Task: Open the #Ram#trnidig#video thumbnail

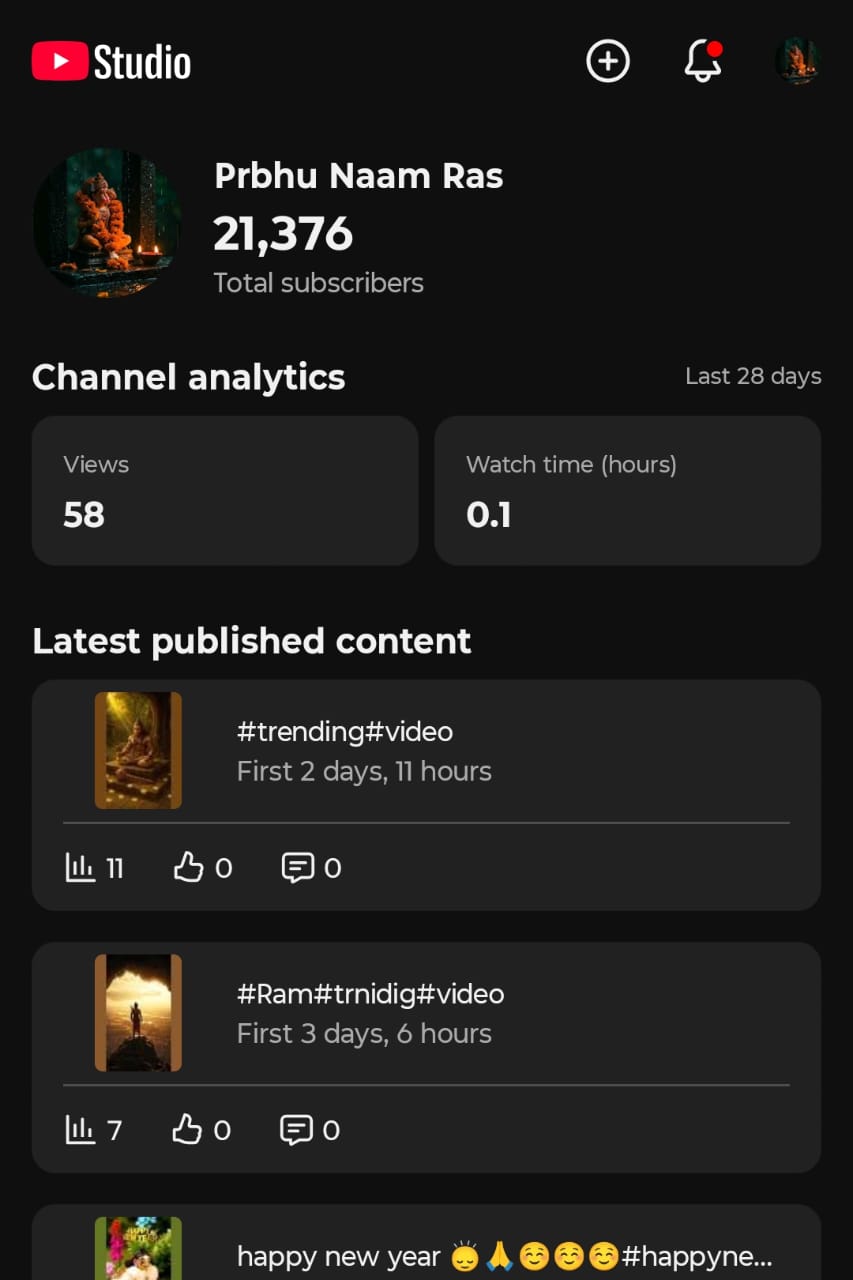Action: (138, 1012)
